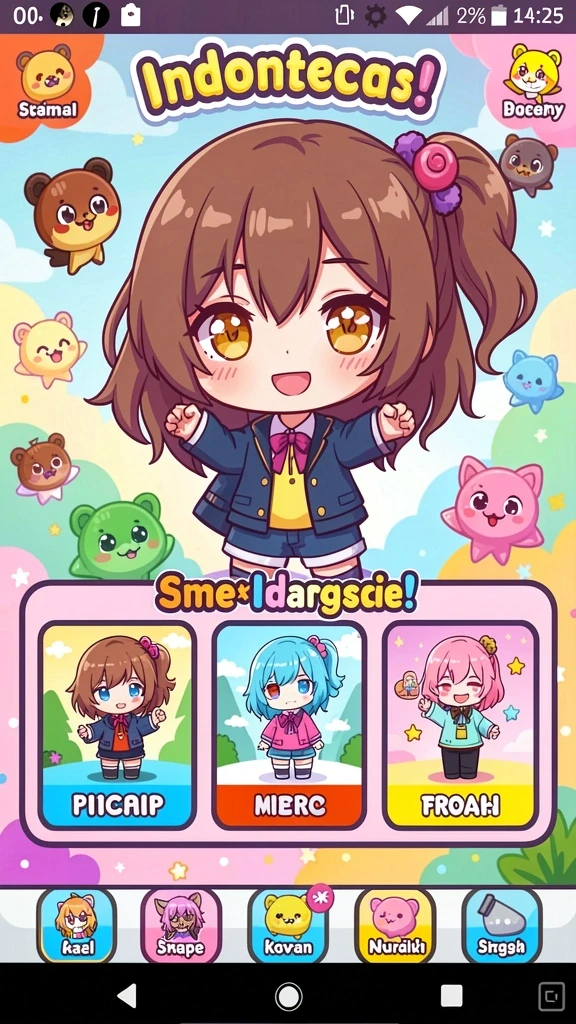
Task: Go to the home screen
Action: click(288, 997)
